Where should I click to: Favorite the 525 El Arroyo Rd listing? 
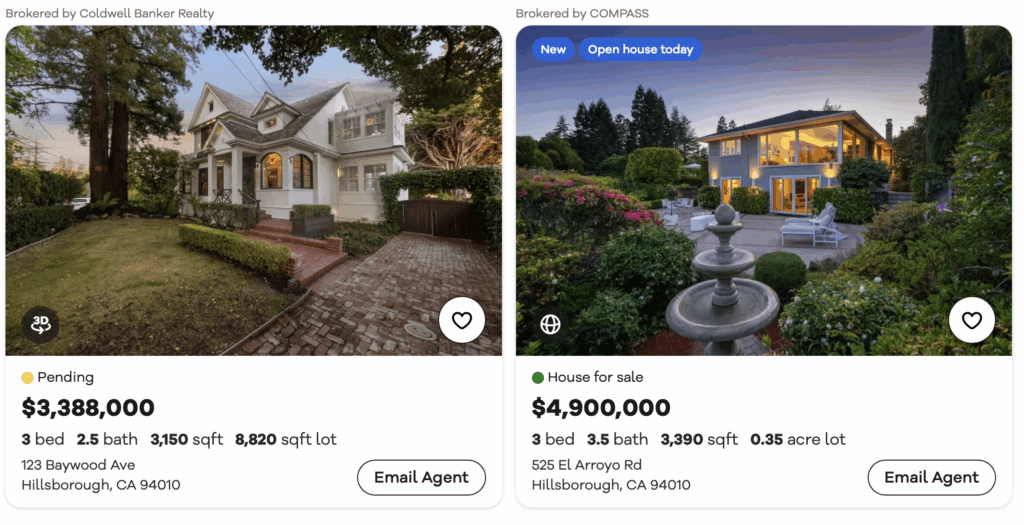tap(971, 321)
